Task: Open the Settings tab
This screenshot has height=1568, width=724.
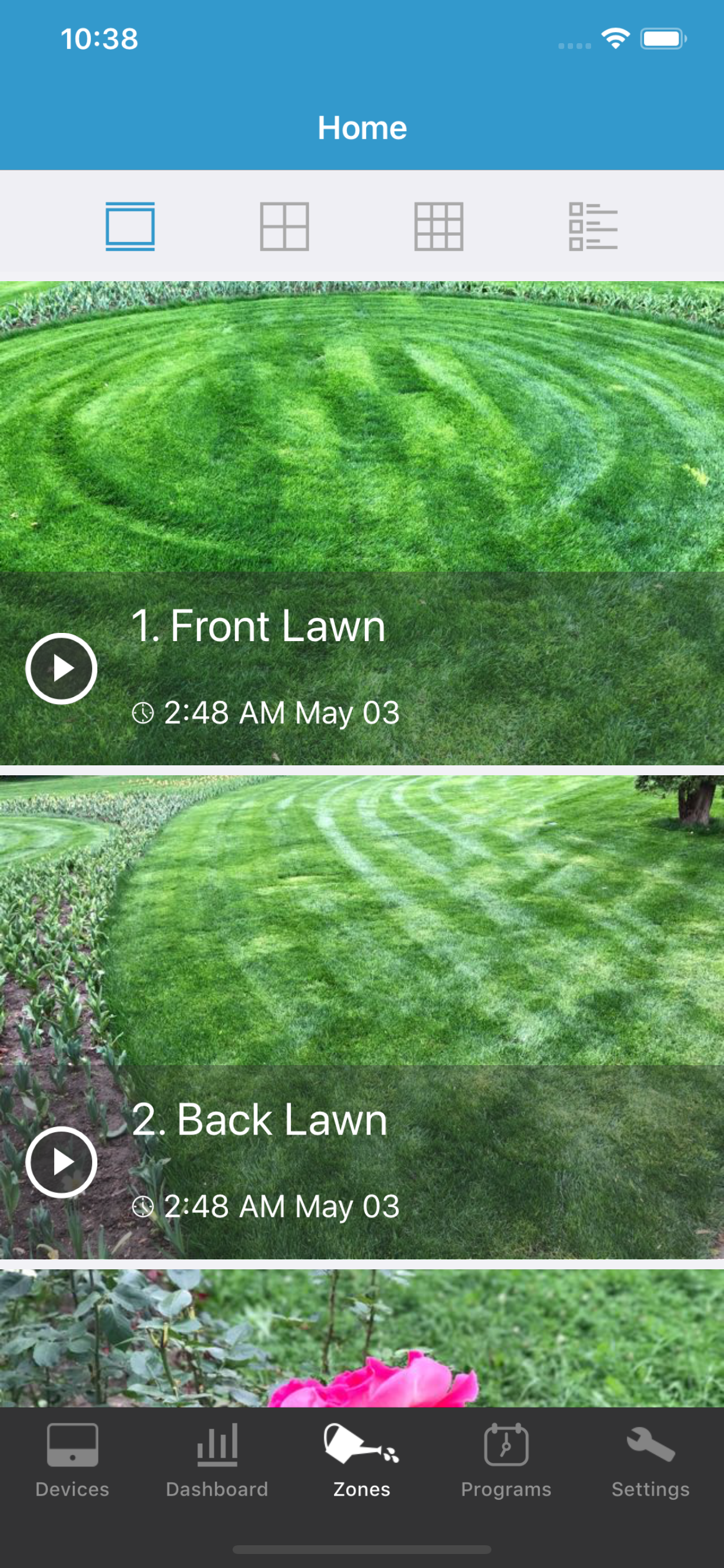Action: click(651, 1461)
